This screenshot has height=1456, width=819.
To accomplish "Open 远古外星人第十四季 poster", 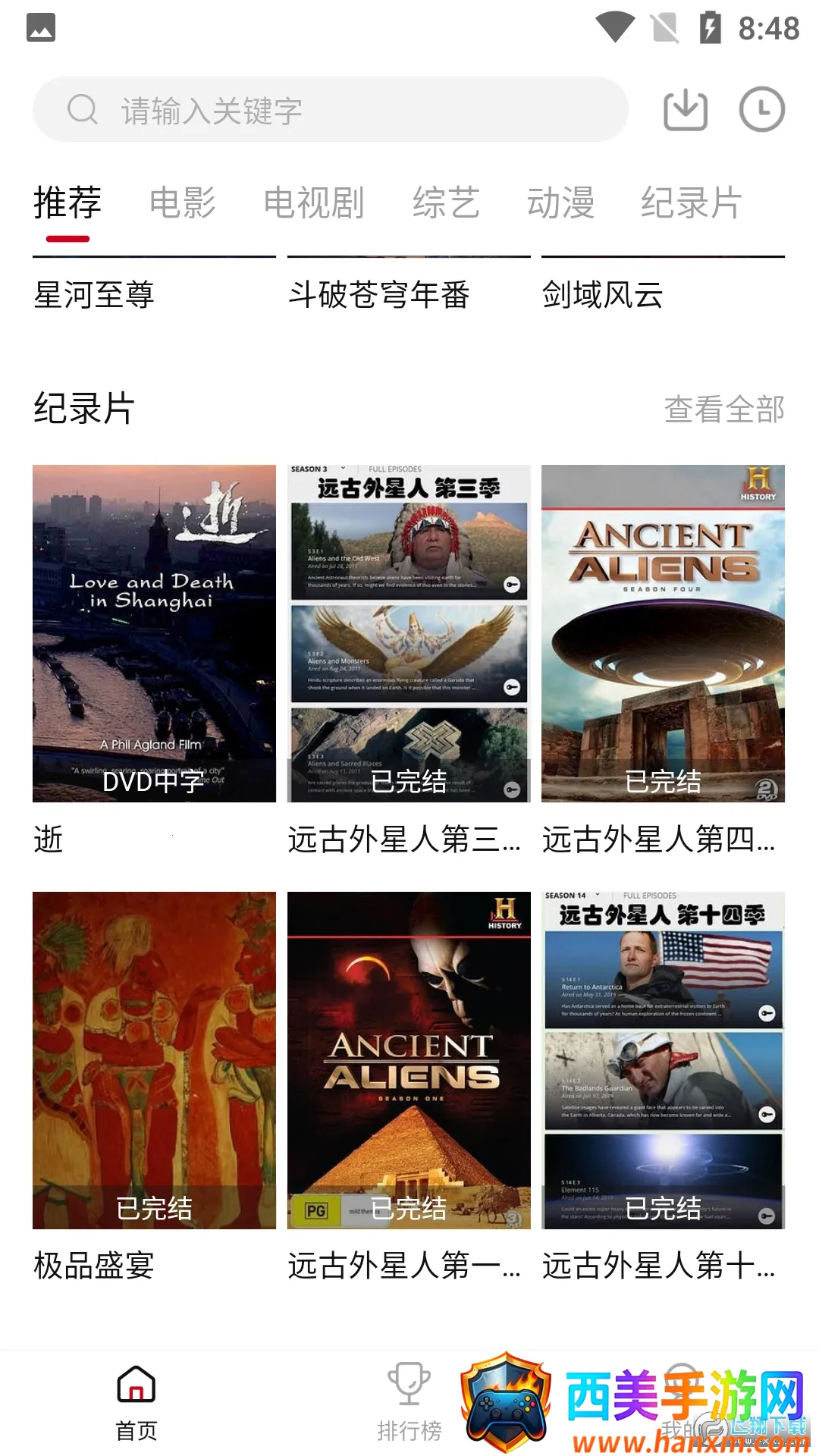I will coord(663,1060).
